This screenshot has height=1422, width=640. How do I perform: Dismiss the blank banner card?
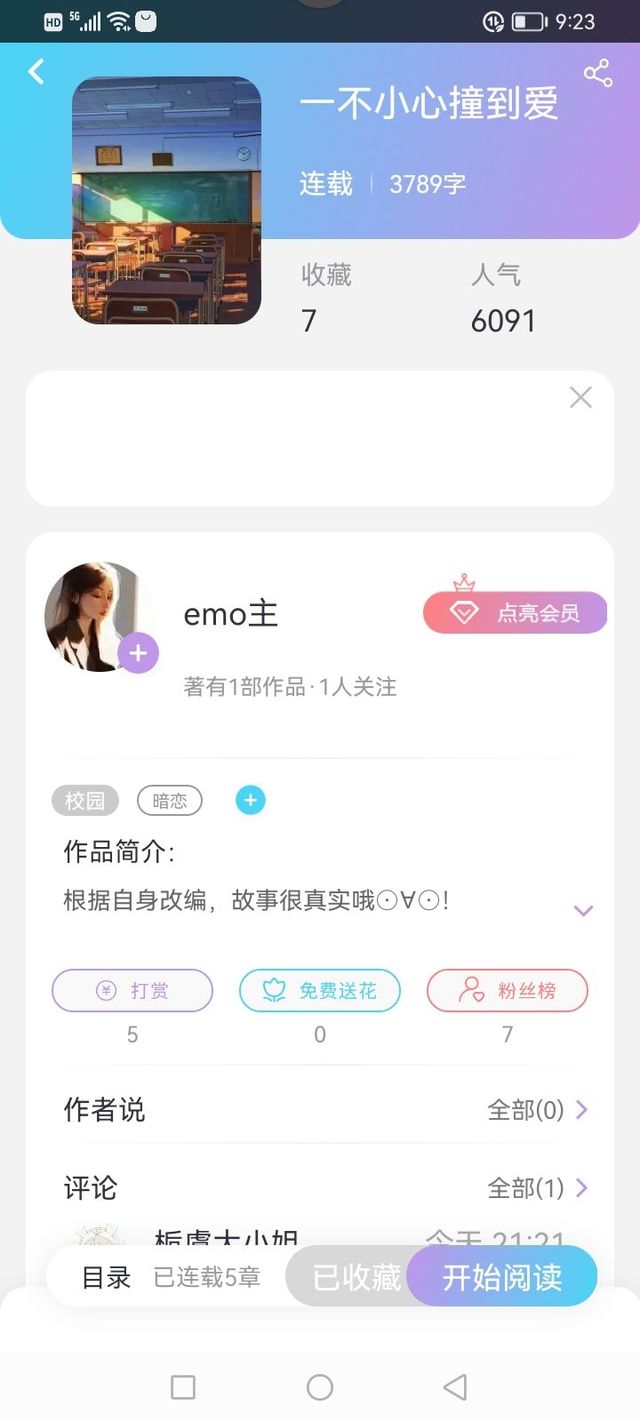point(580,398)
